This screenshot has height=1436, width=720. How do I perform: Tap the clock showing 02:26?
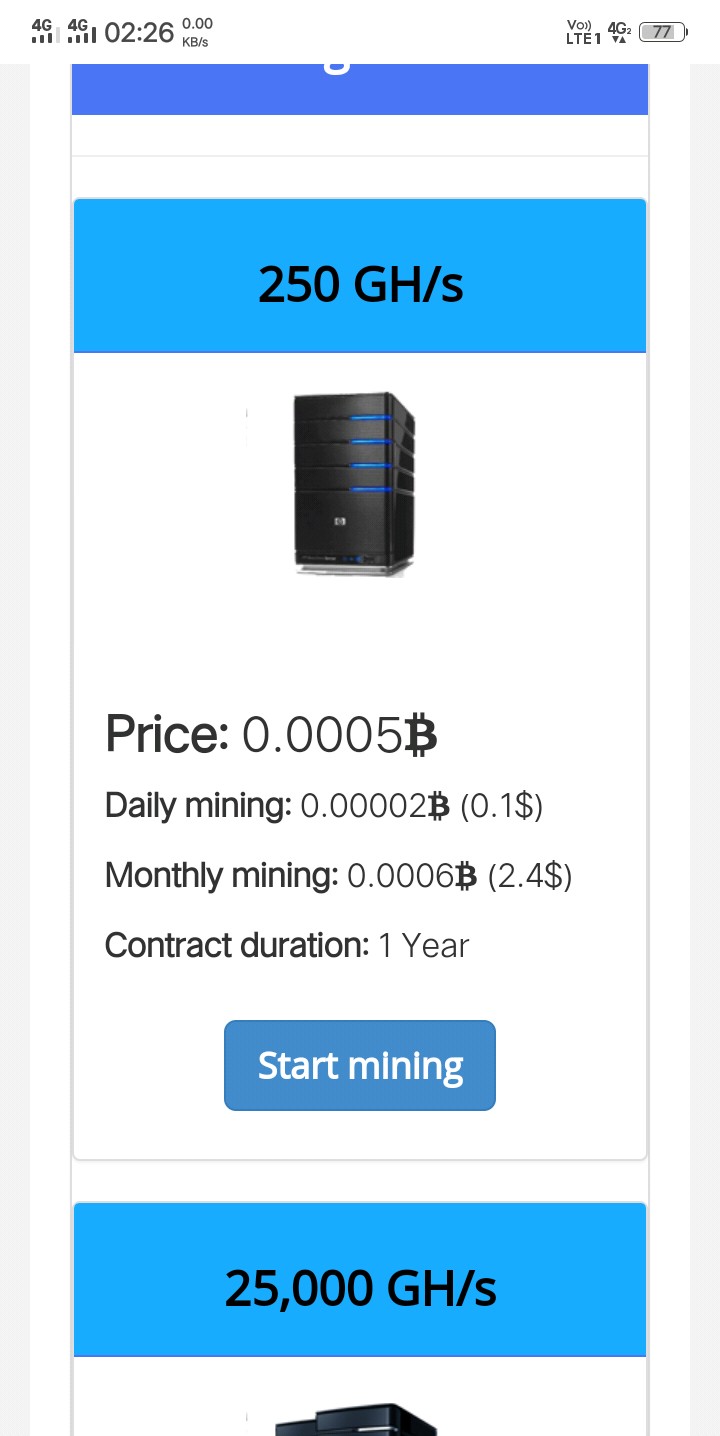141,30
